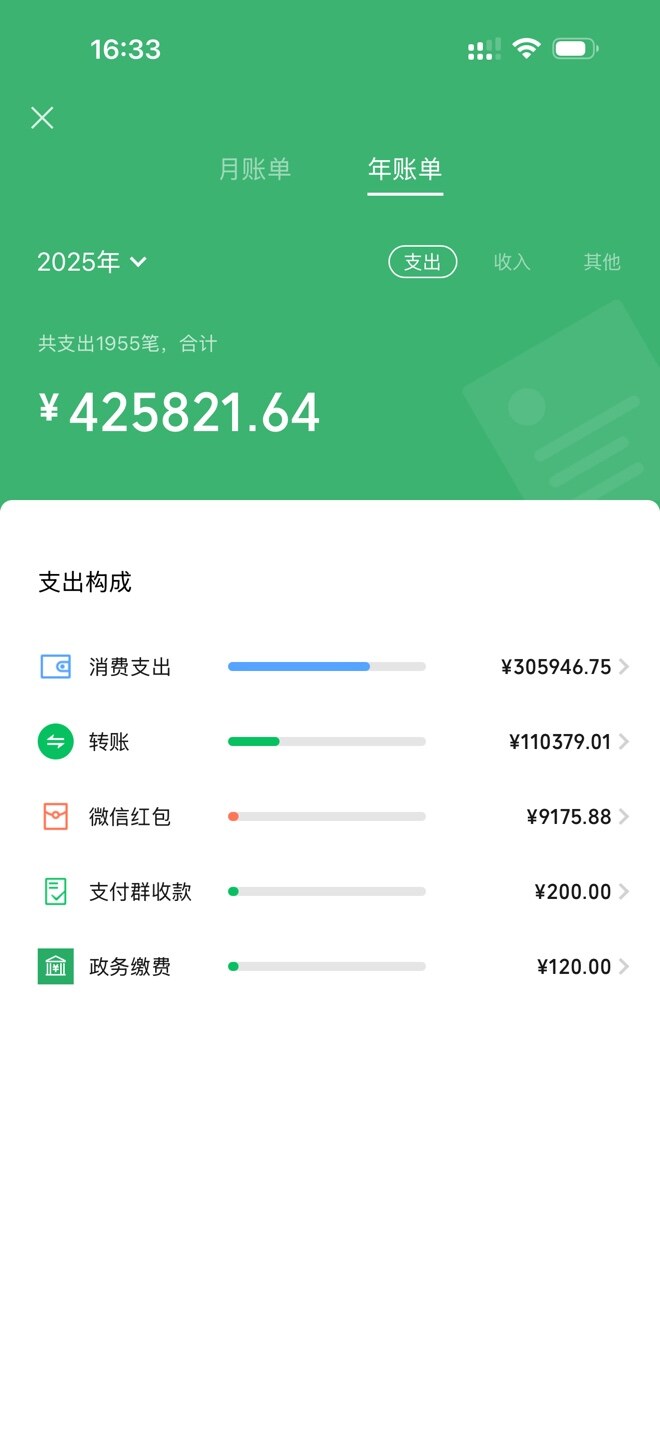Switch to the 月账单 tab

[255, 169]
